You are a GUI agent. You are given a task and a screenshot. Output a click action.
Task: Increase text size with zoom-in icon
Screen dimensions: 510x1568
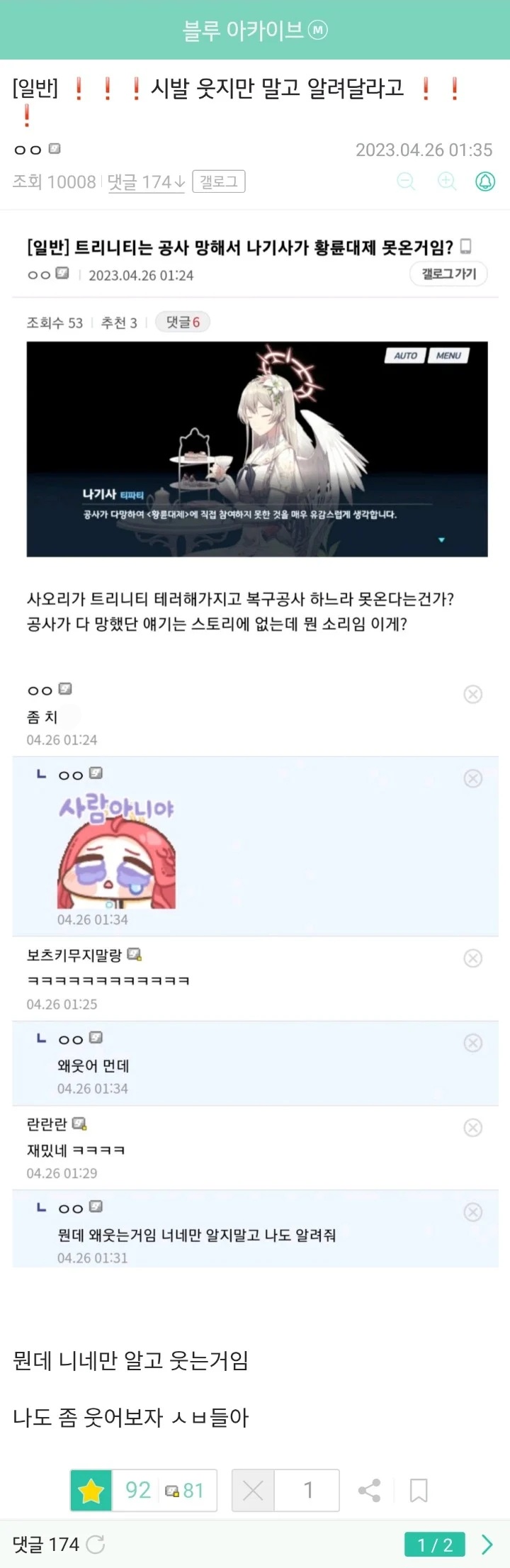click(446, 181)
